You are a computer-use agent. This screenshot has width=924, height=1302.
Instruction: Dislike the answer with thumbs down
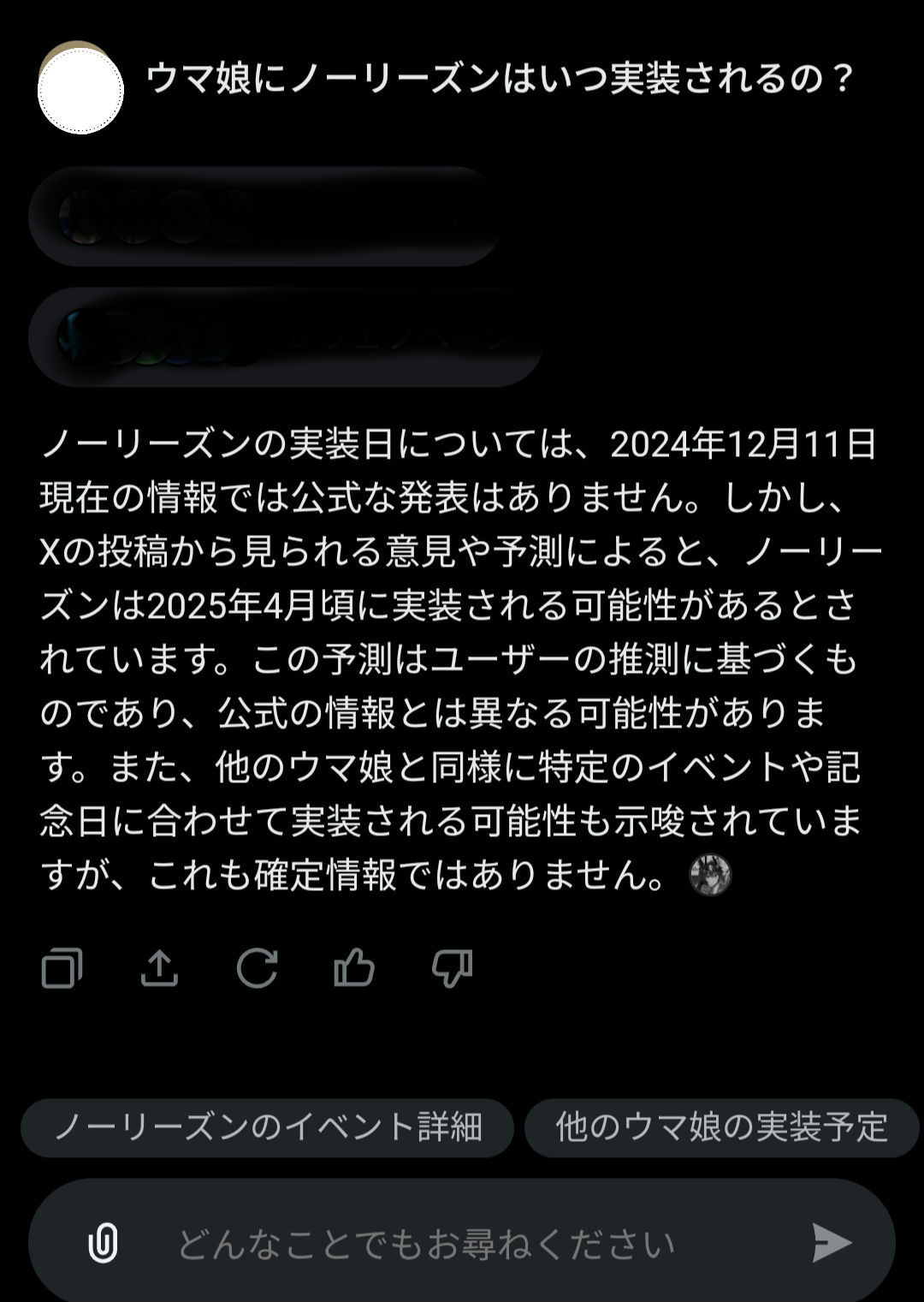pos(452,968)
